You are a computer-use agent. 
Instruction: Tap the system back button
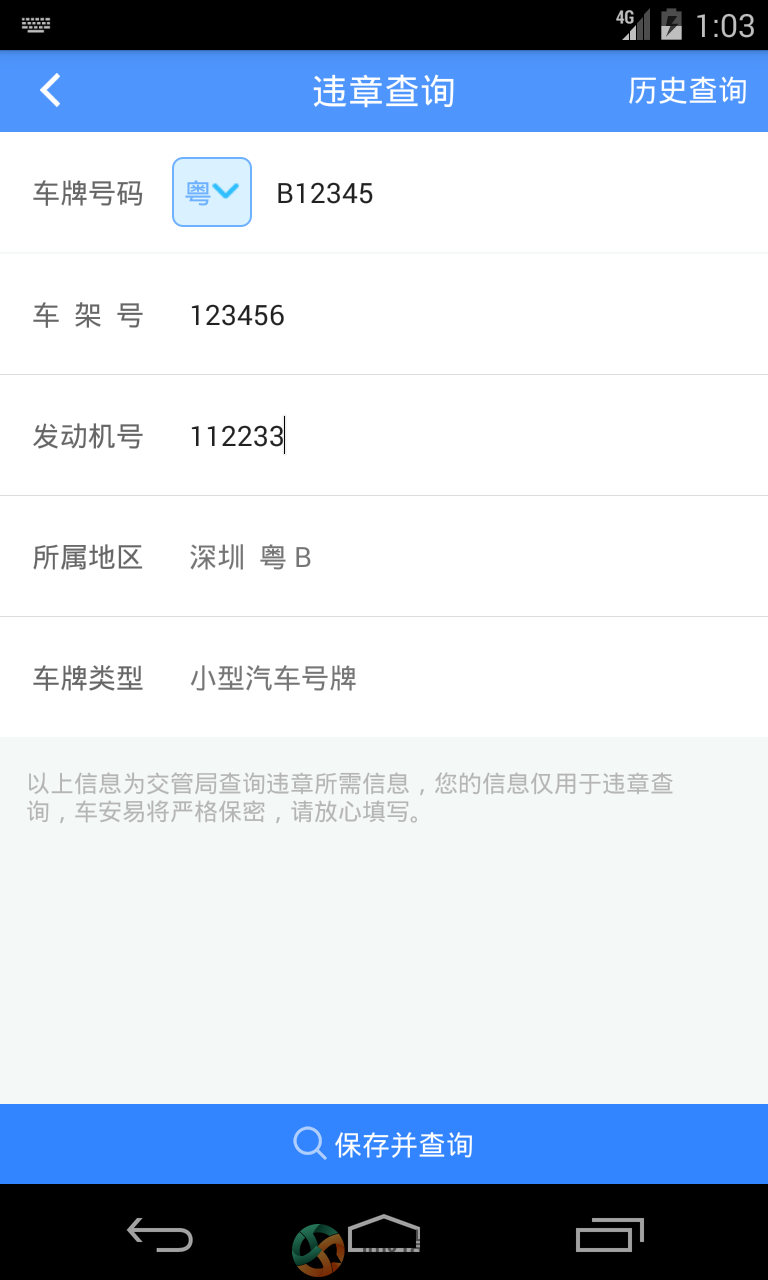(160, 1235)
